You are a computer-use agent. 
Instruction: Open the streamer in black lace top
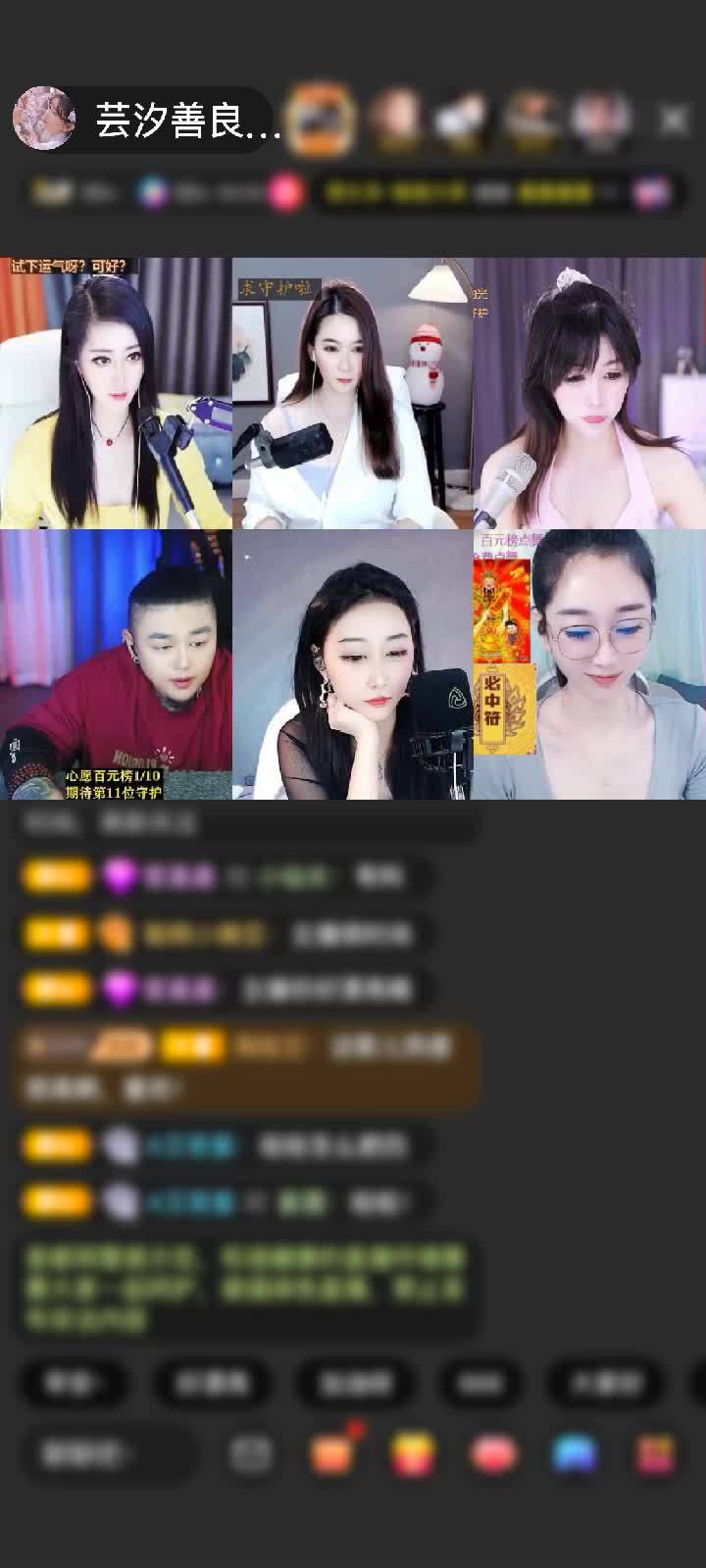[353, 664]
